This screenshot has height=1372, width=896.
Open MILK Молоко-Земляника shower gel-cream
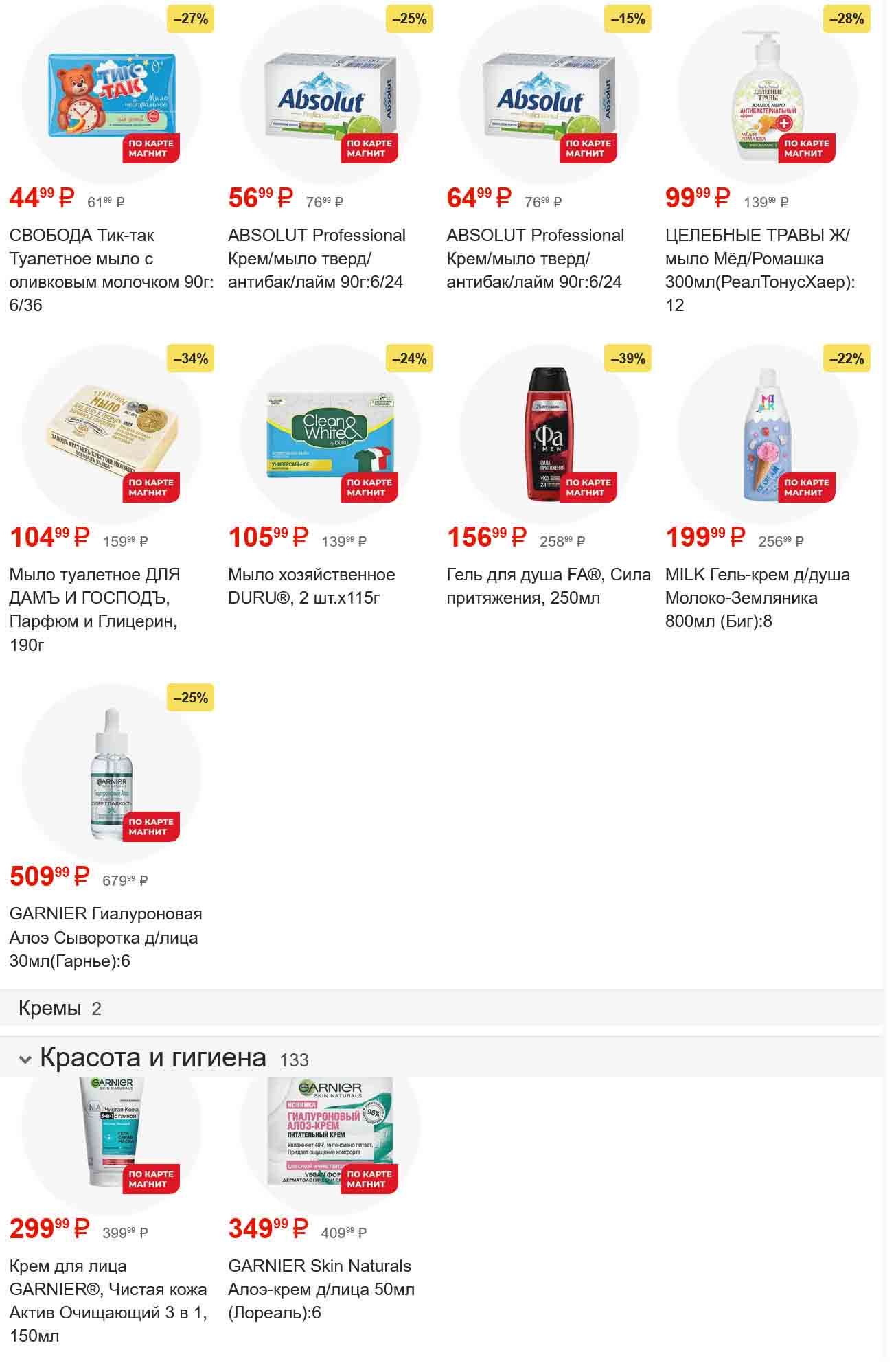click(x=767, y=435)
